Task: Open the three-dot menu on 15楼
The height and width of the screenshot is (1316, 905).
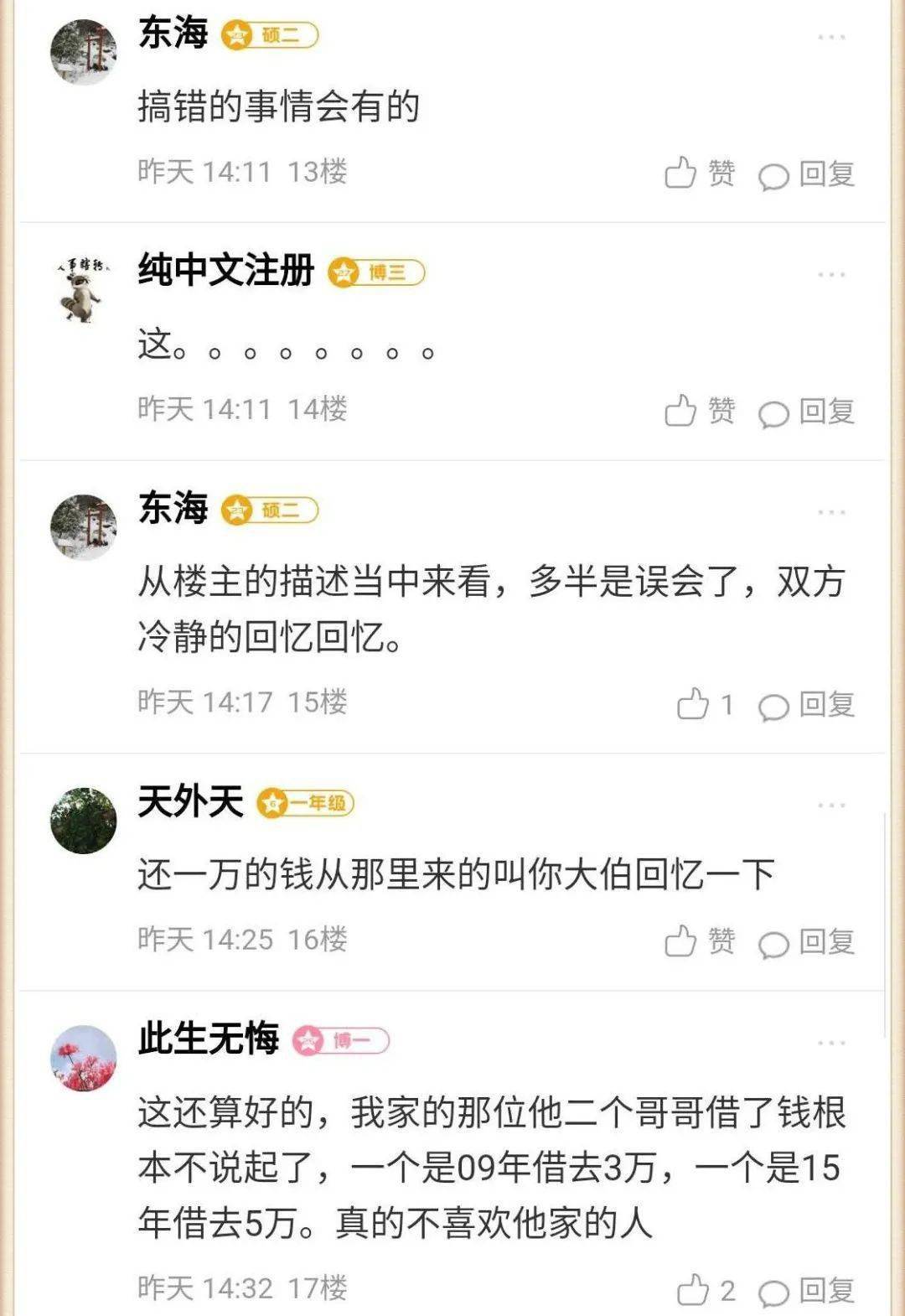Action: (830, 512)
